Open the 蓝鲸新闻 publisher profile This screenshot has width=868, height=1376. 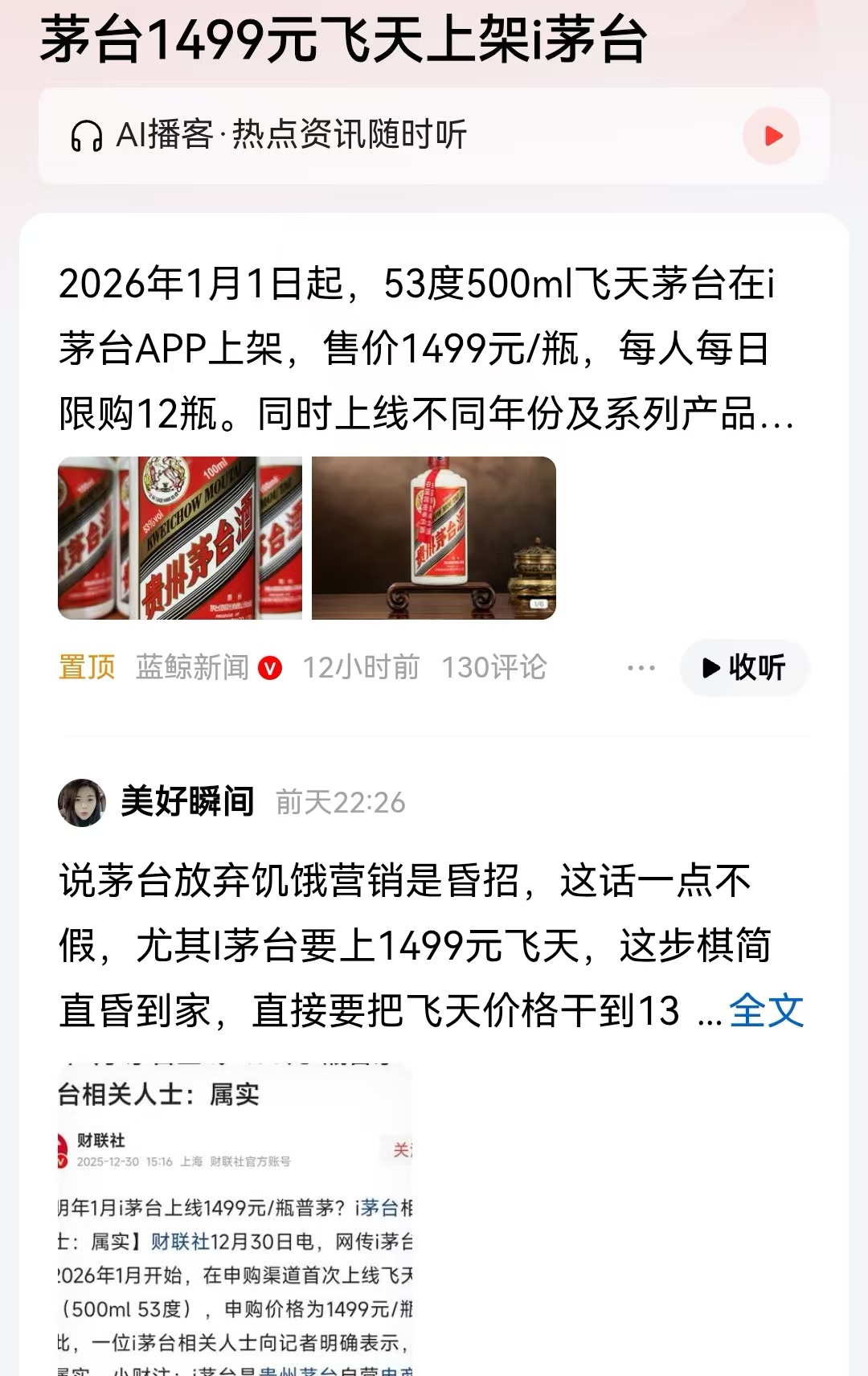(x=193, y=667)
